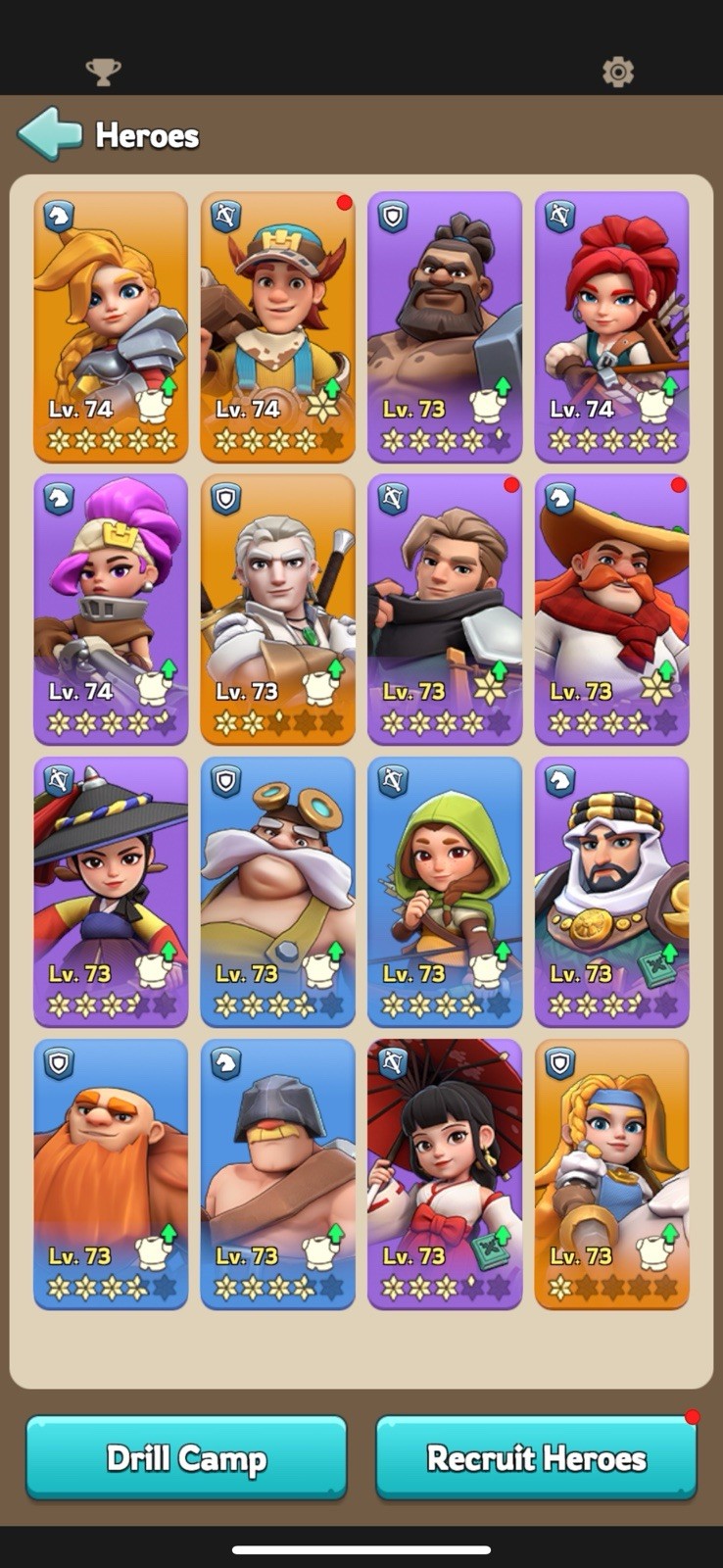The height and width of the screenshot is (1568, 723).
Task: Open the hero with the black scarf
Action: (x=445, y=610)
